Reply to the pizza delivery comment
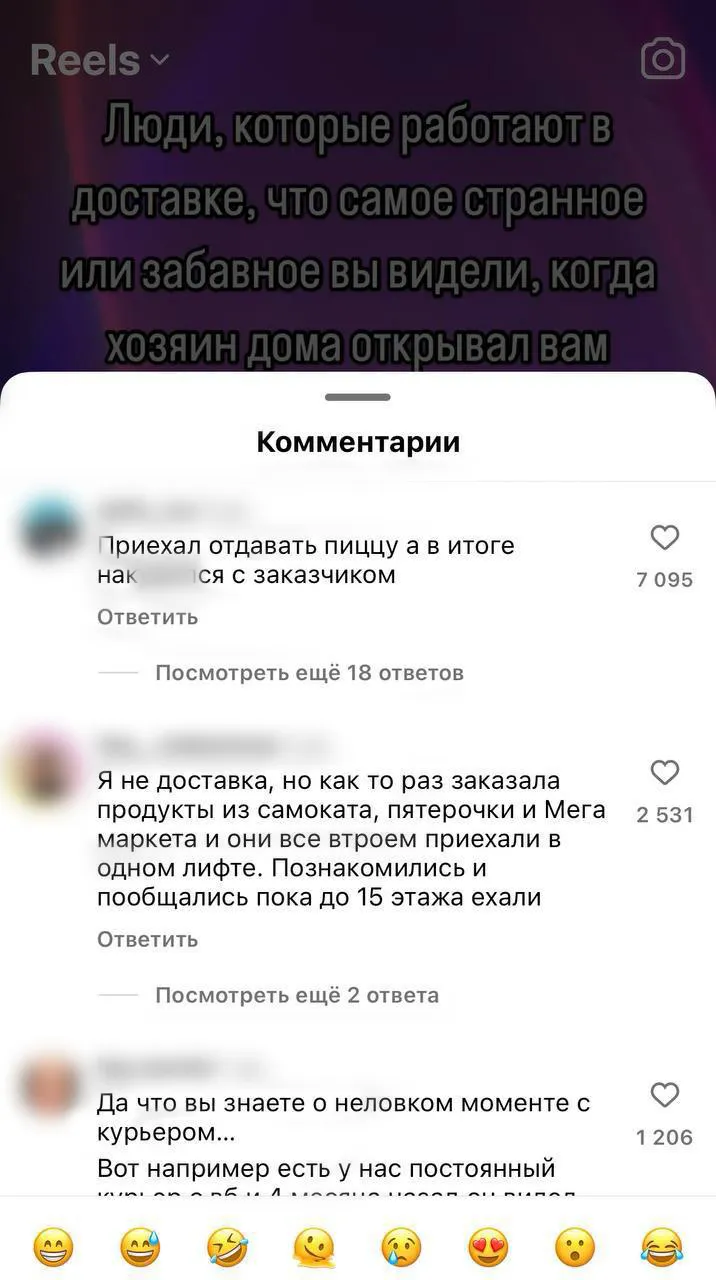716x1280 pixels. coord(147,617)
